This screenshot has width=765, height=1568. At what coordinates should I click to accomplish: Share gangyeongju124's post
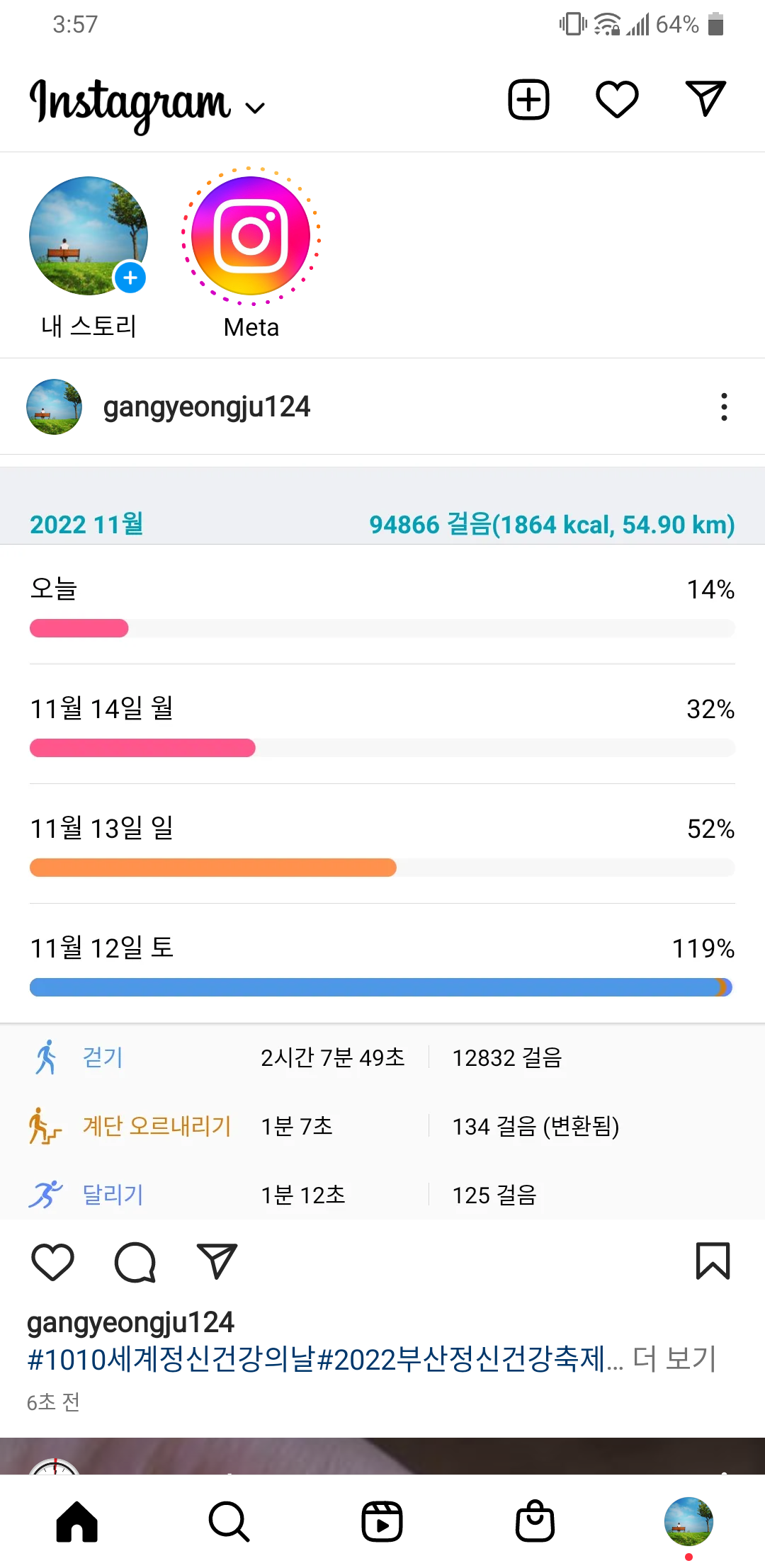tap(217, 1261)
